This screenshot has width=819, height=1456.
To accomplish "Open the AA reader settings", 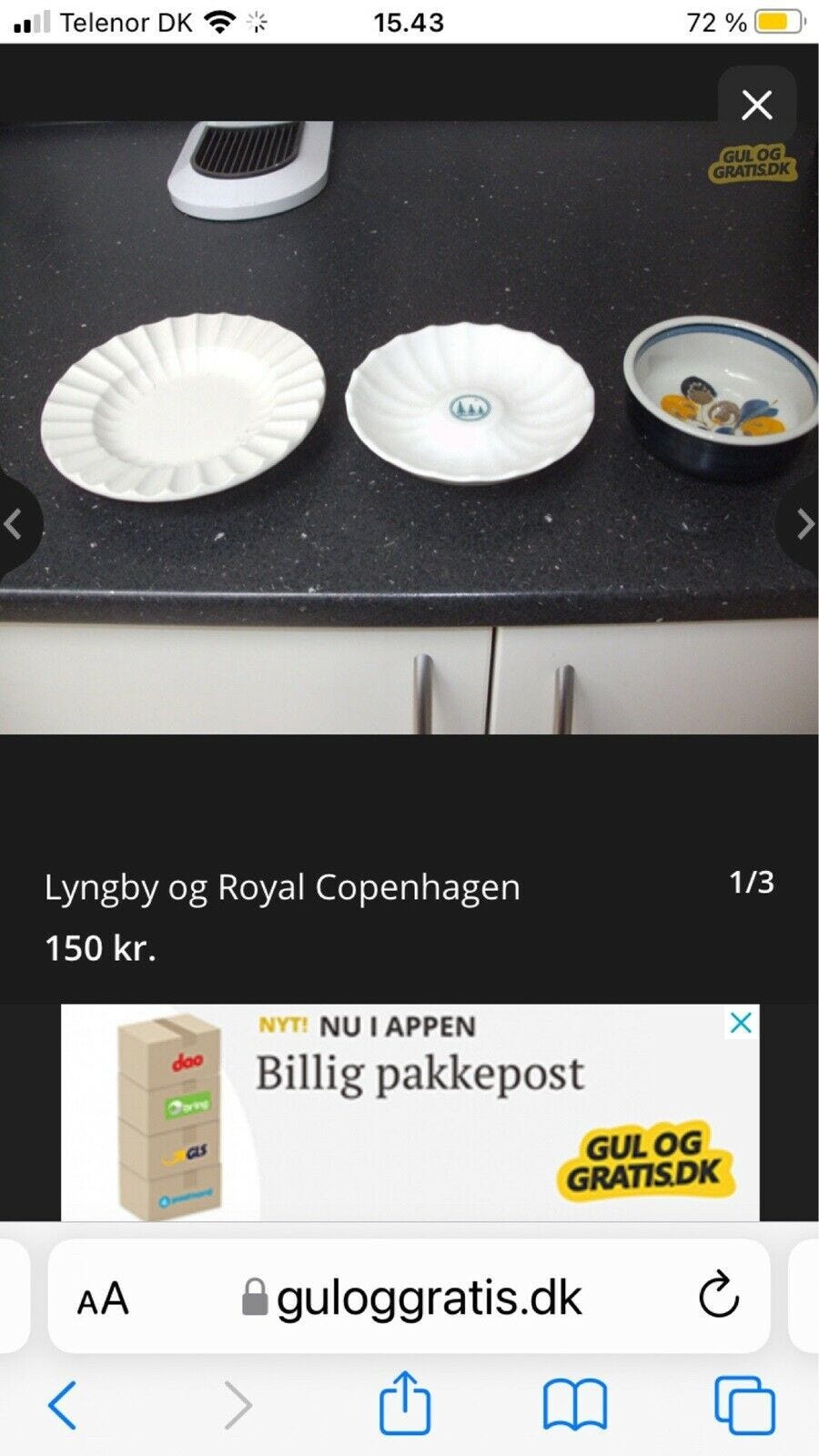I will coord(102,1298).
